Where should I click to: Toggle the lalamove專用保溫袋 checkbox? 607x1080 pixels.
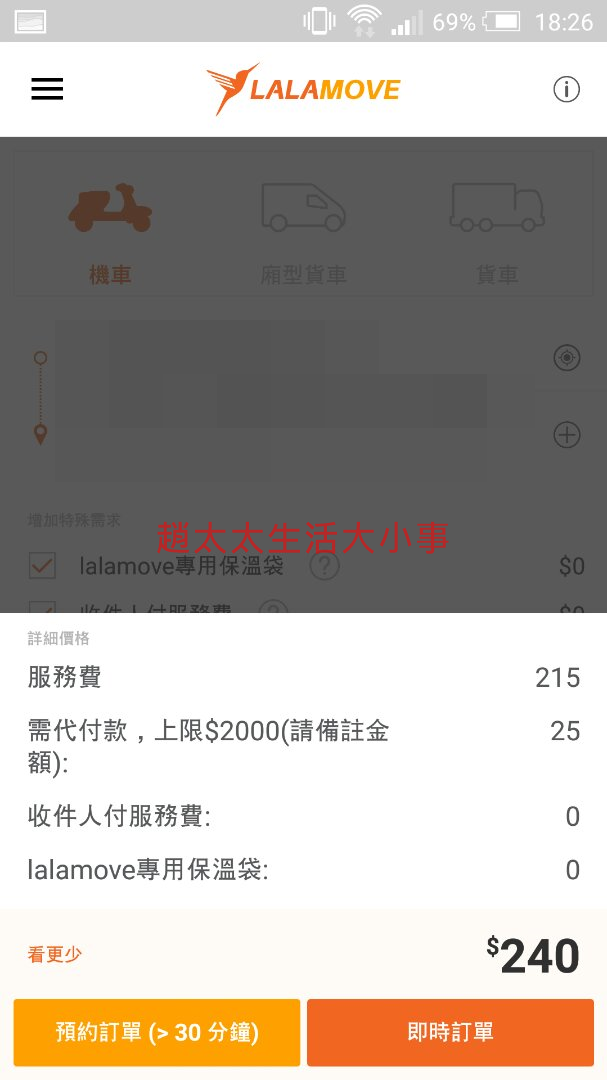click(42, 567)
